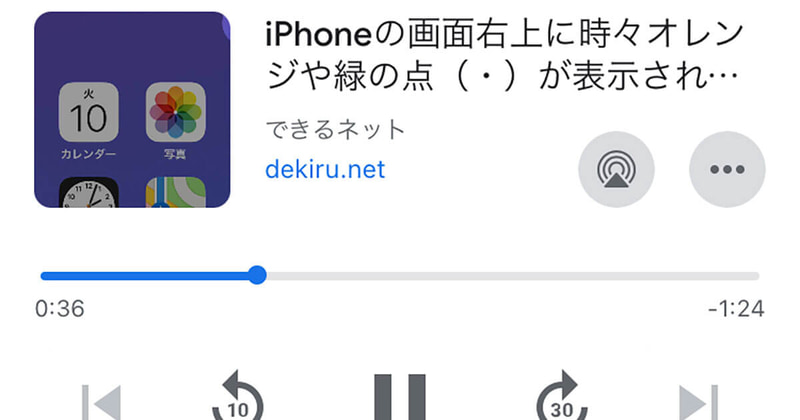
Task: Open AirPlay output options
Action: (616, 169)
